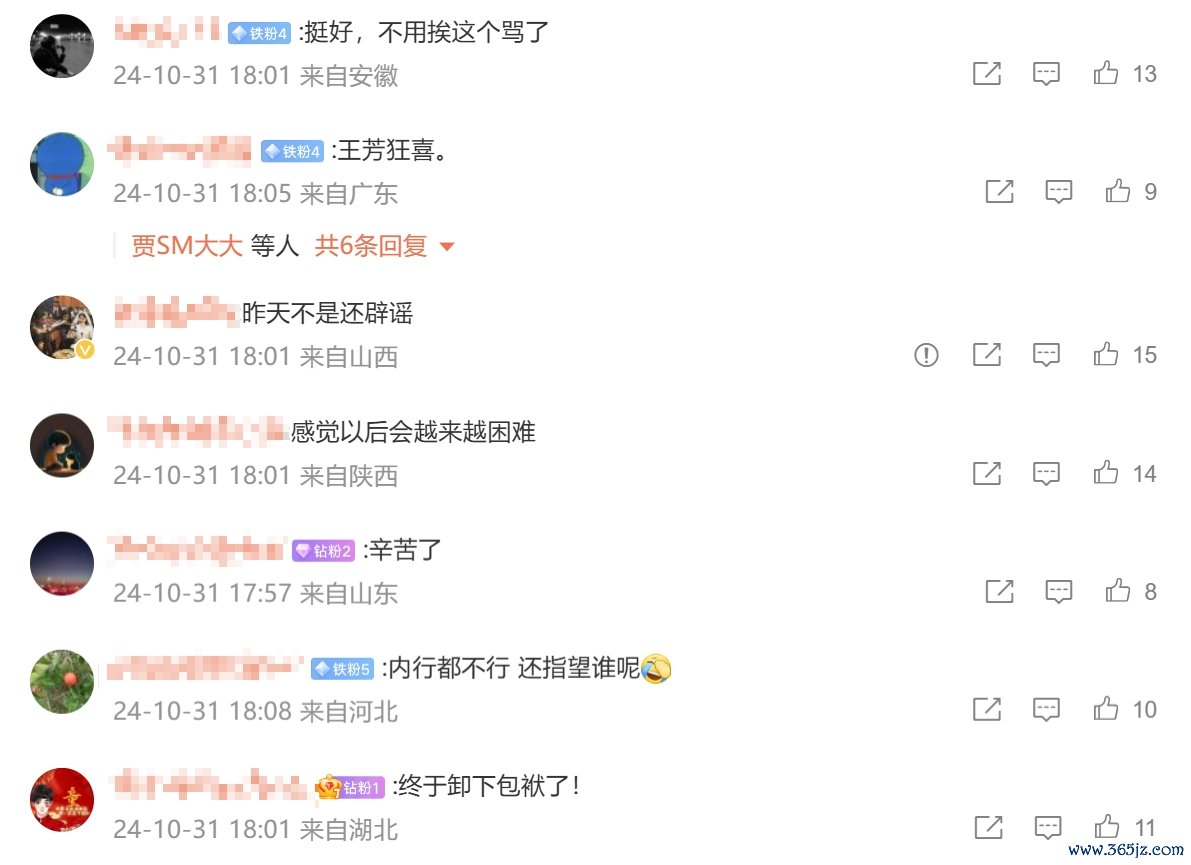Screen dimensions: 1191x865
Task: Like the comment 挺好，不用挨这个骂了
Action: (x=1105, y=73)
